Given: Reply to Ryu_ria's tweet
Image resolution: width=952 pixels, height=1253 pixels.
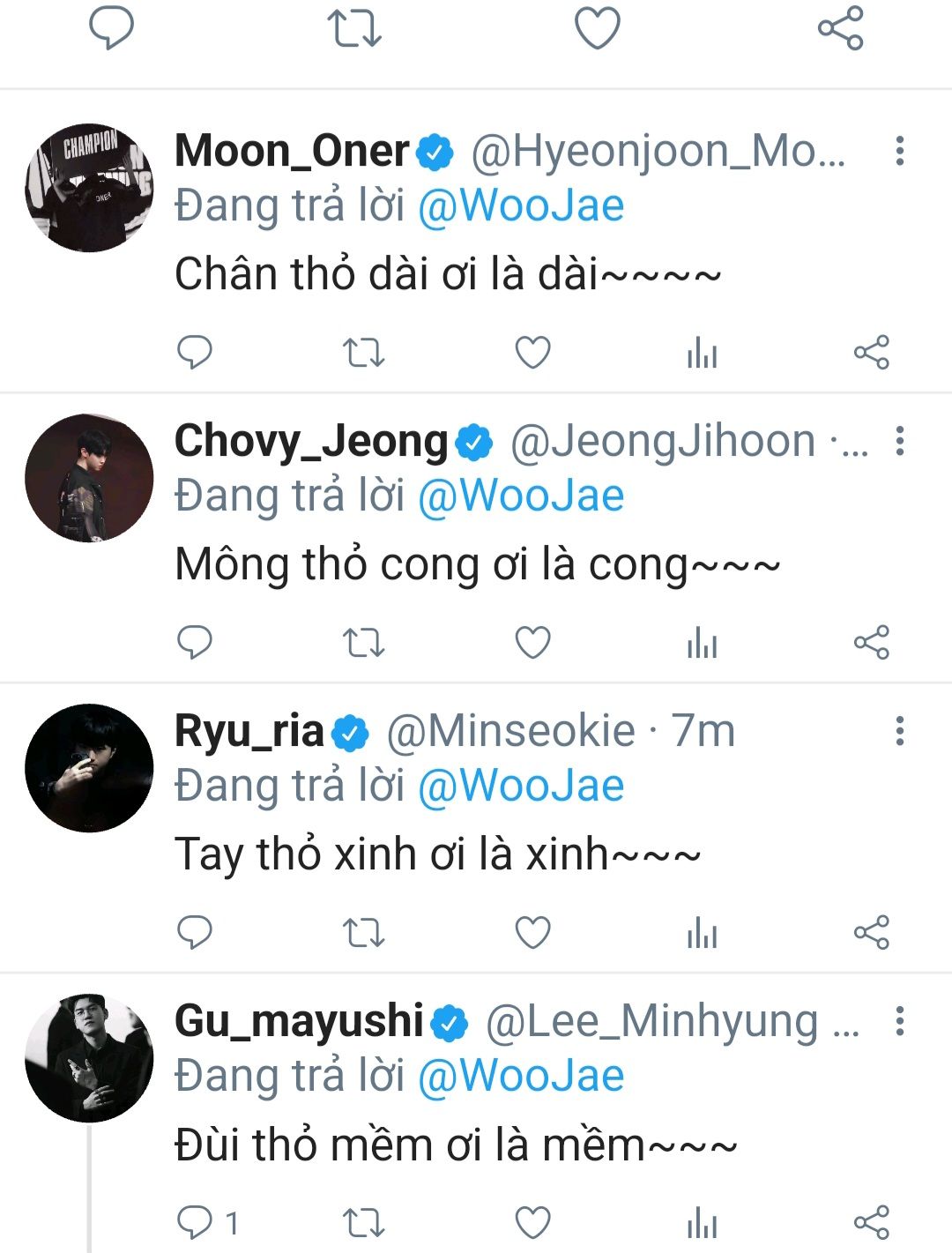Looking at the screenshot, I should click(x=195, y=933).
